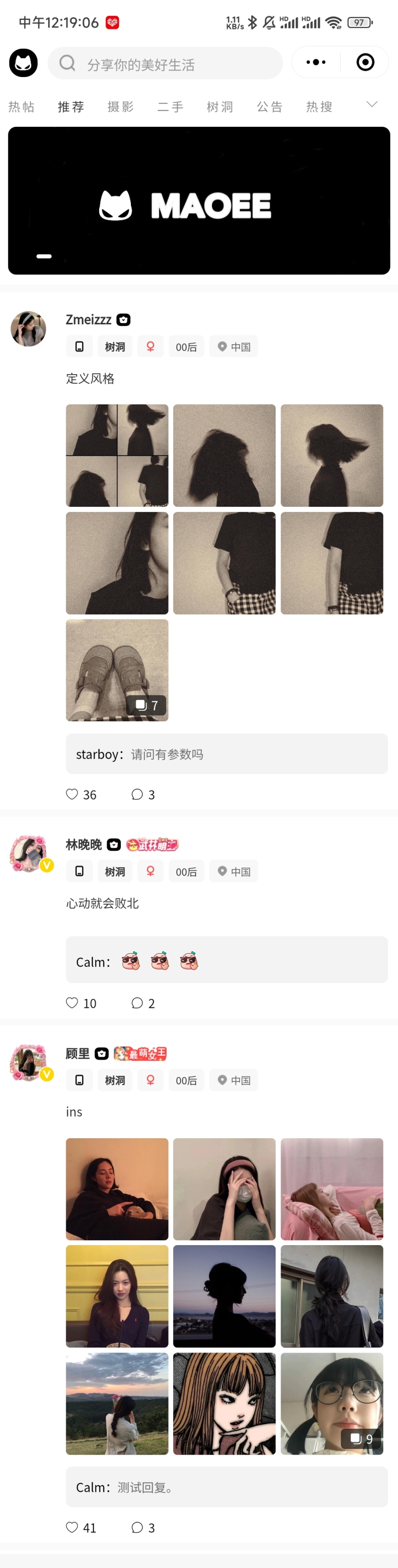398x1568 pixels.
Task: Switch to the 摄影 tab
Action: click(x=120, y=106)
